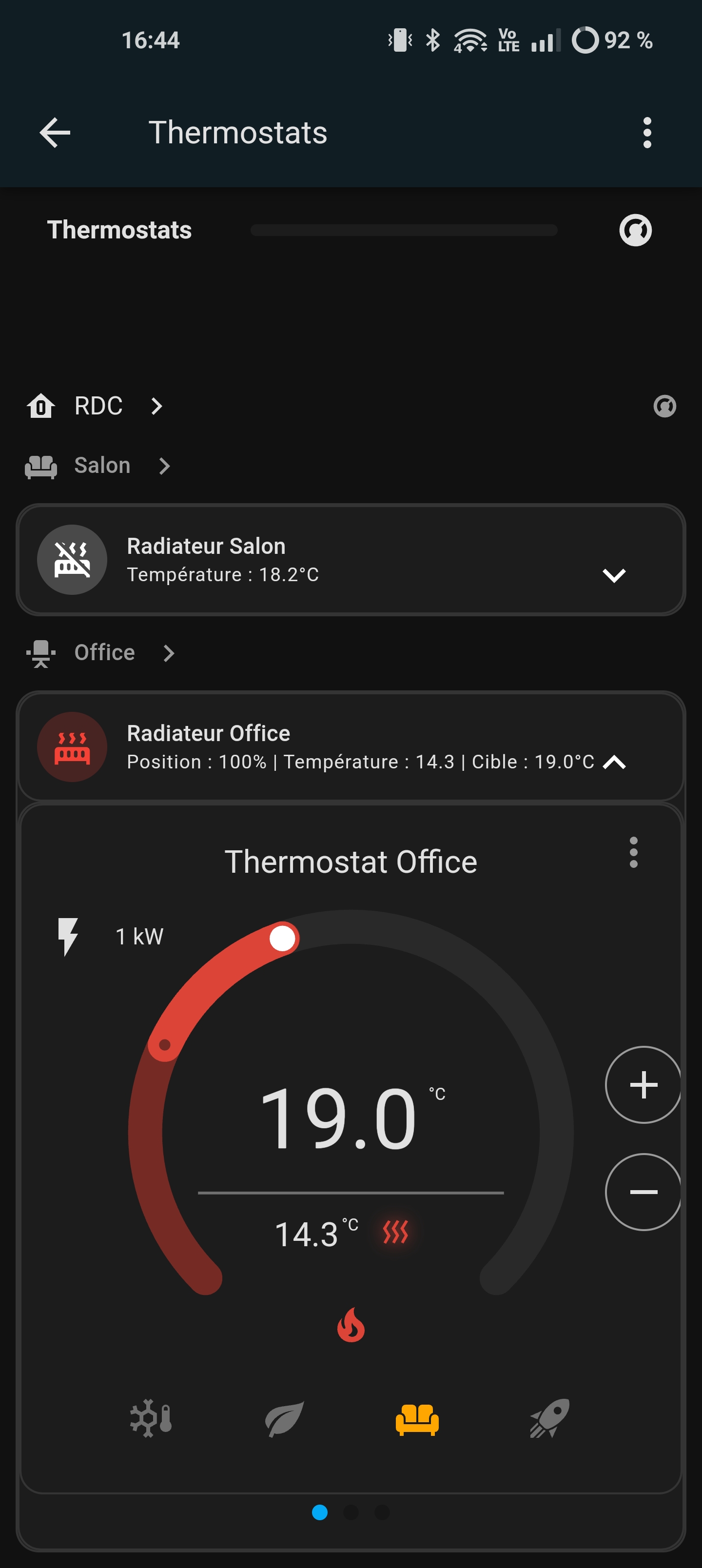
Task: Select the boost rocket preset
Action: click(549, 1418)
